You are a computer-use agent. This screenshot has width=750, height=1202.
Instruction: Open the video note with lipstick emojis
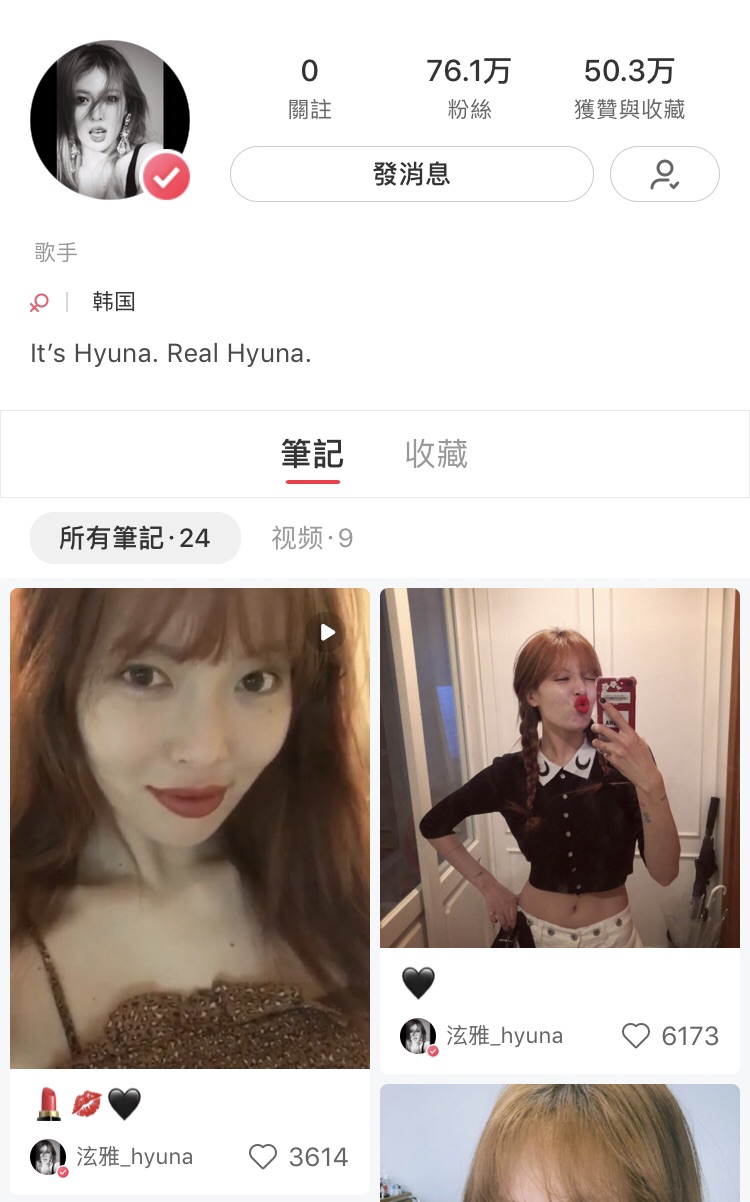pyautogui.click(x=190, y=828)
